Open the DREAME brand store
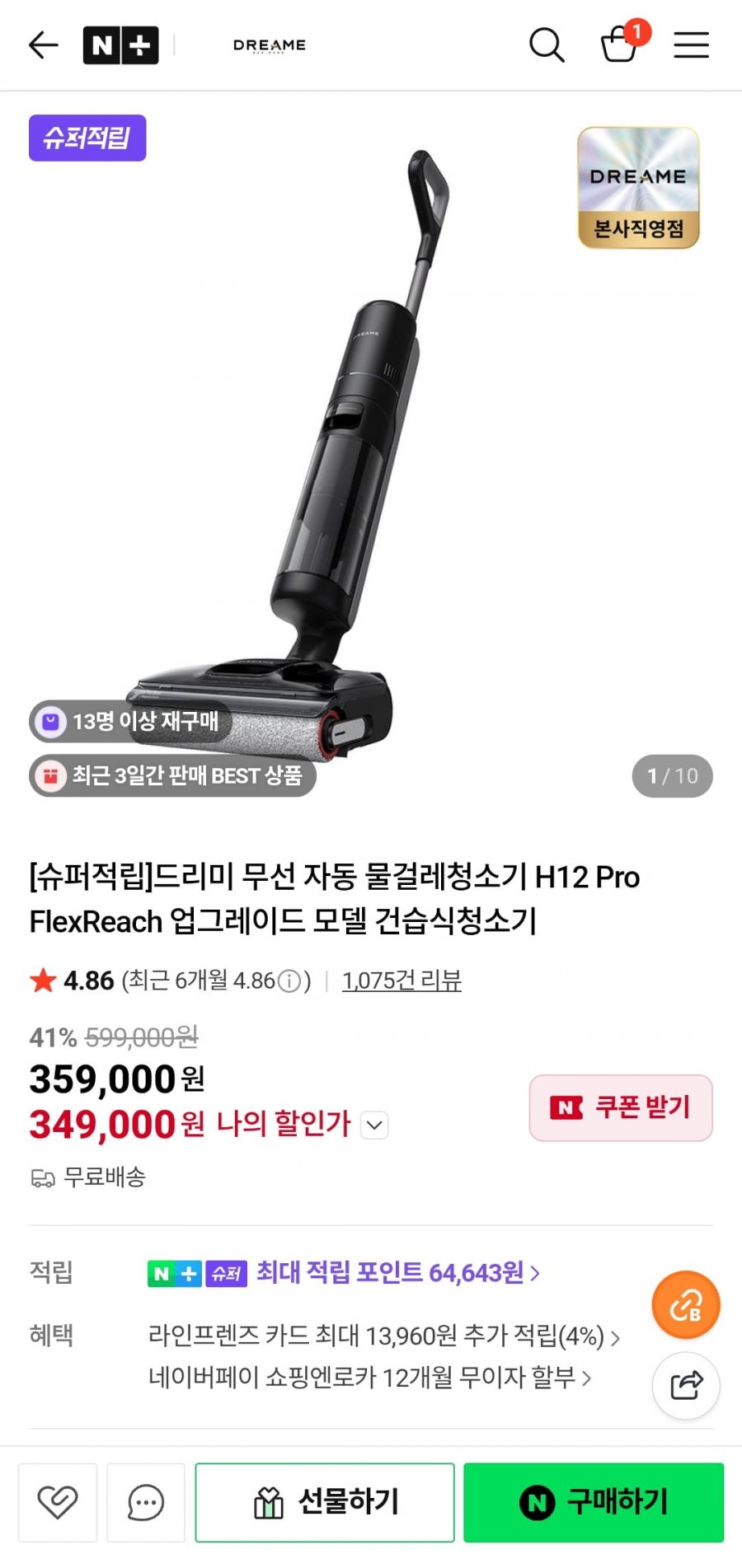 (x=269, y=45)
